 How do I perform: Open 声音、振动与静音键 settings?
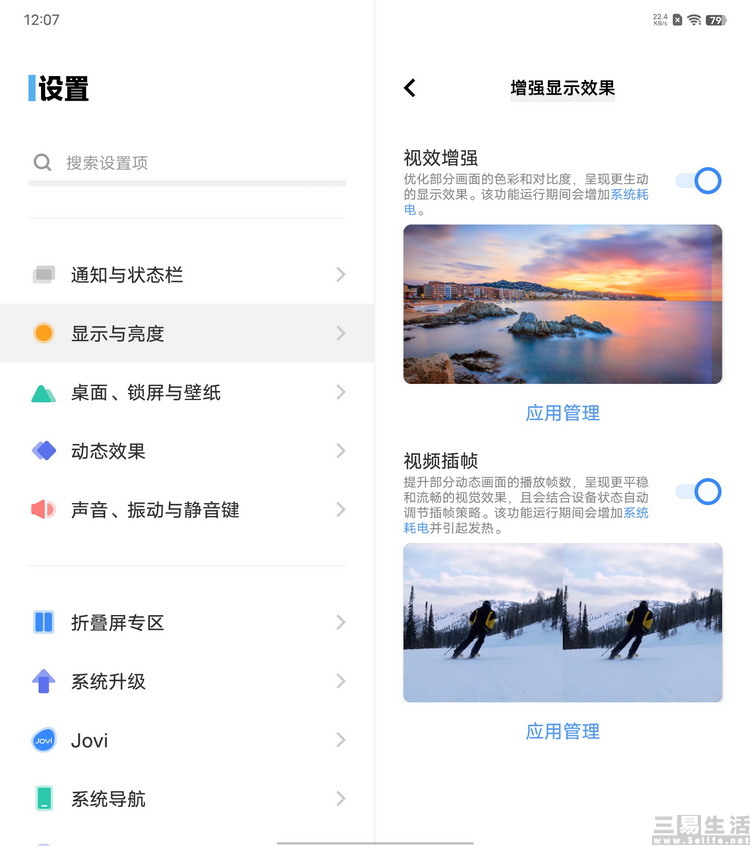187,510
